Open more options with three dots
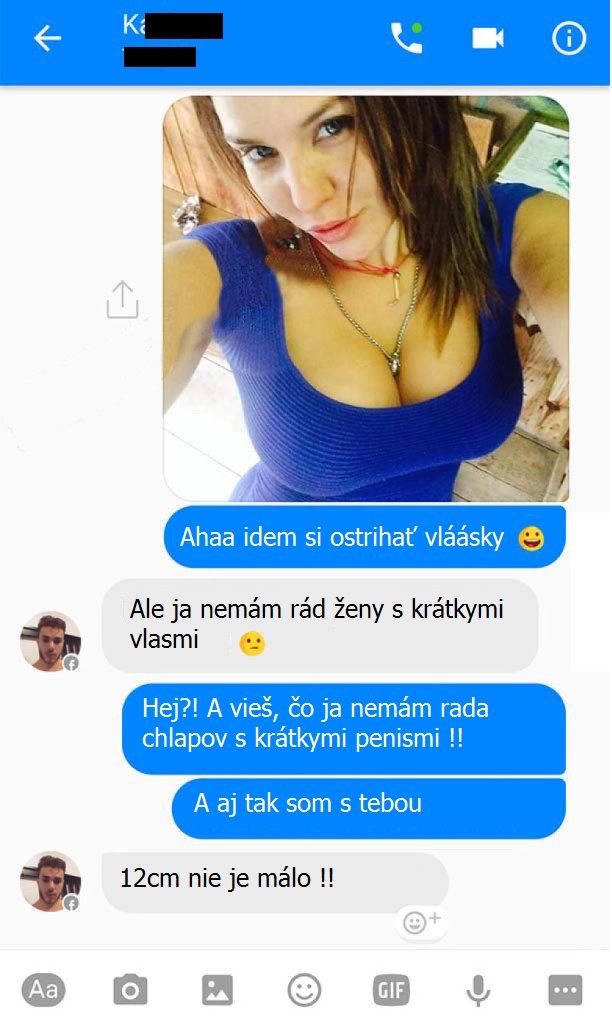This screenshot has height=1033, width=612. tap(565, 990)
